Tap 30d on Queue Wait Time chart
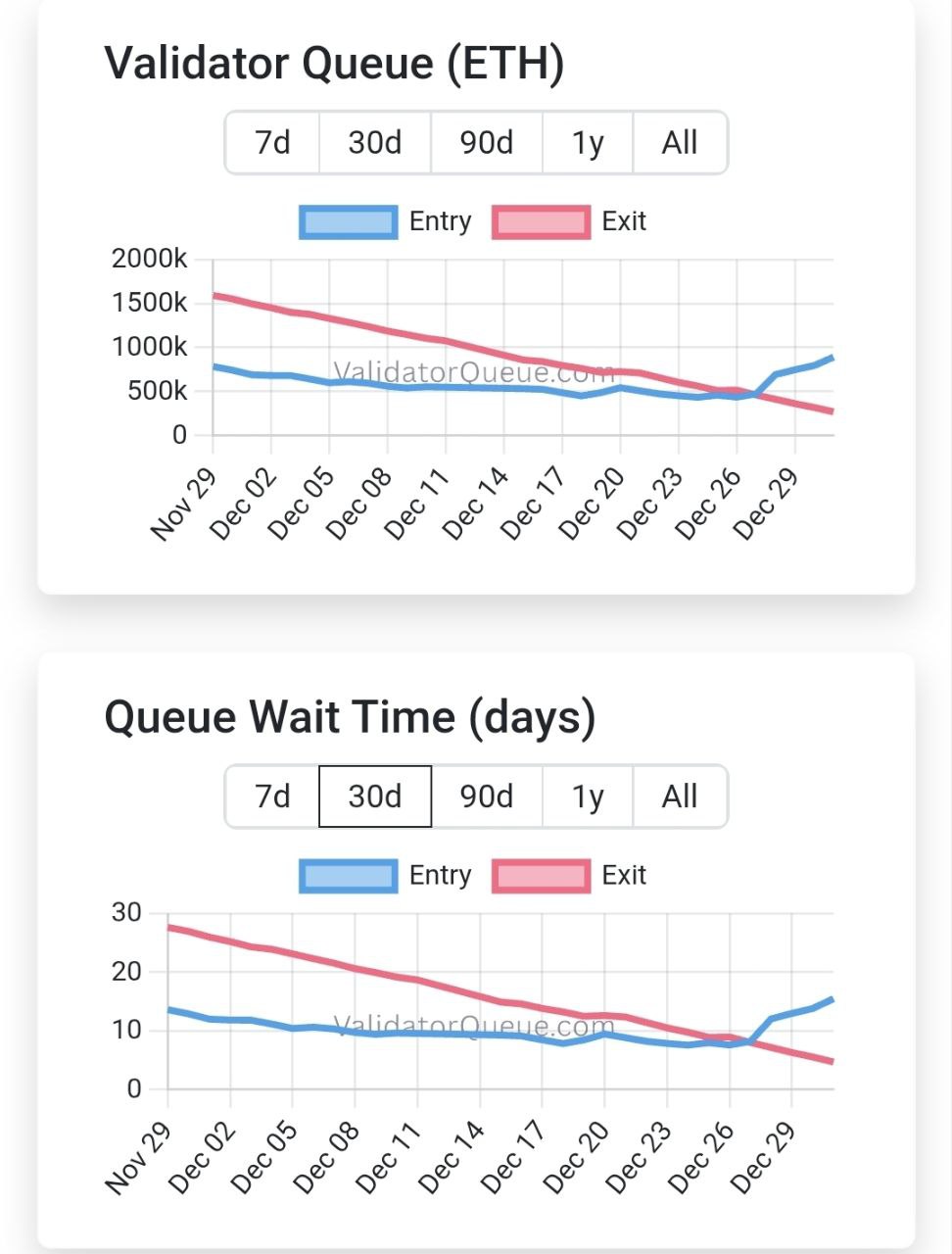This screenshot has height=1254, width=952. click(375, 796)
